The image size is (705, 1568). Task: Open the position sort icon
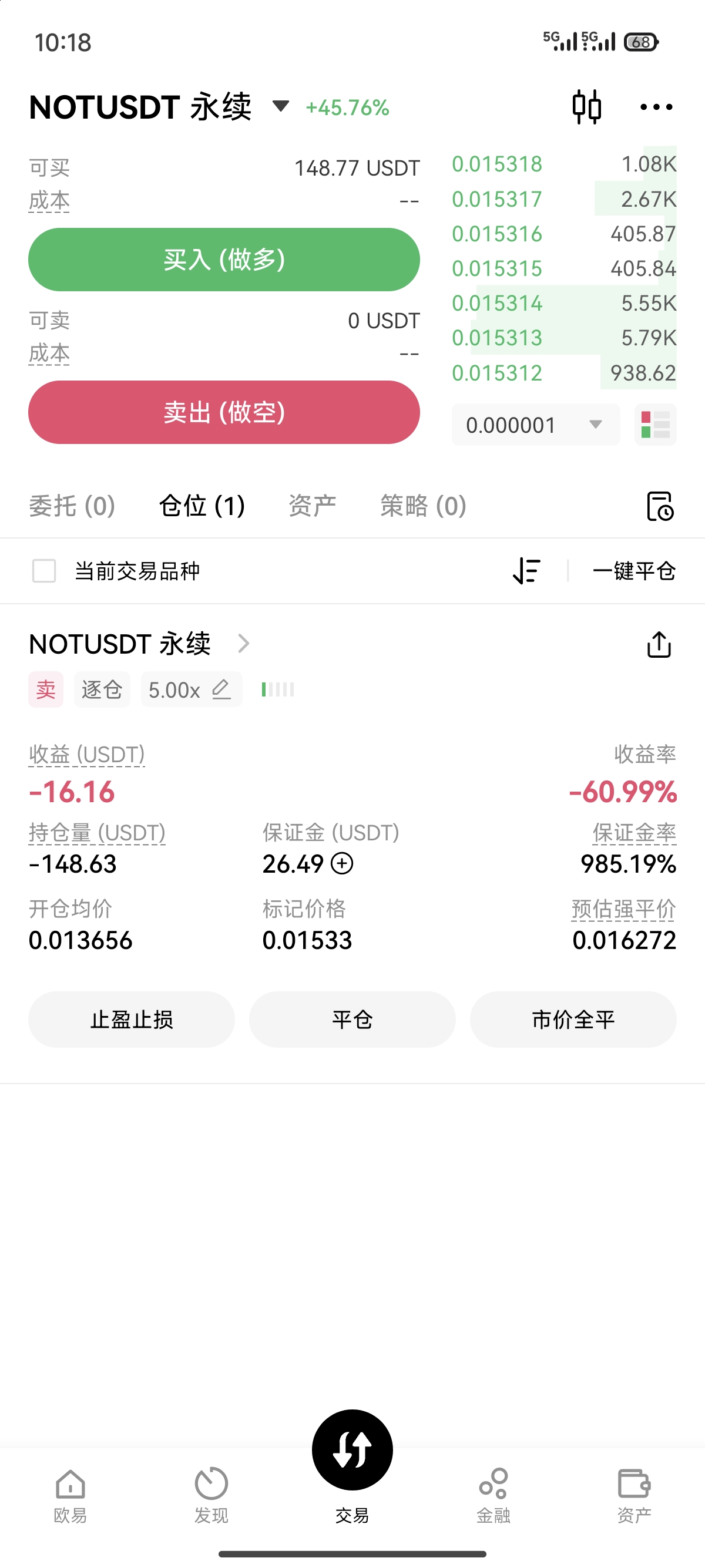point(526,571)
